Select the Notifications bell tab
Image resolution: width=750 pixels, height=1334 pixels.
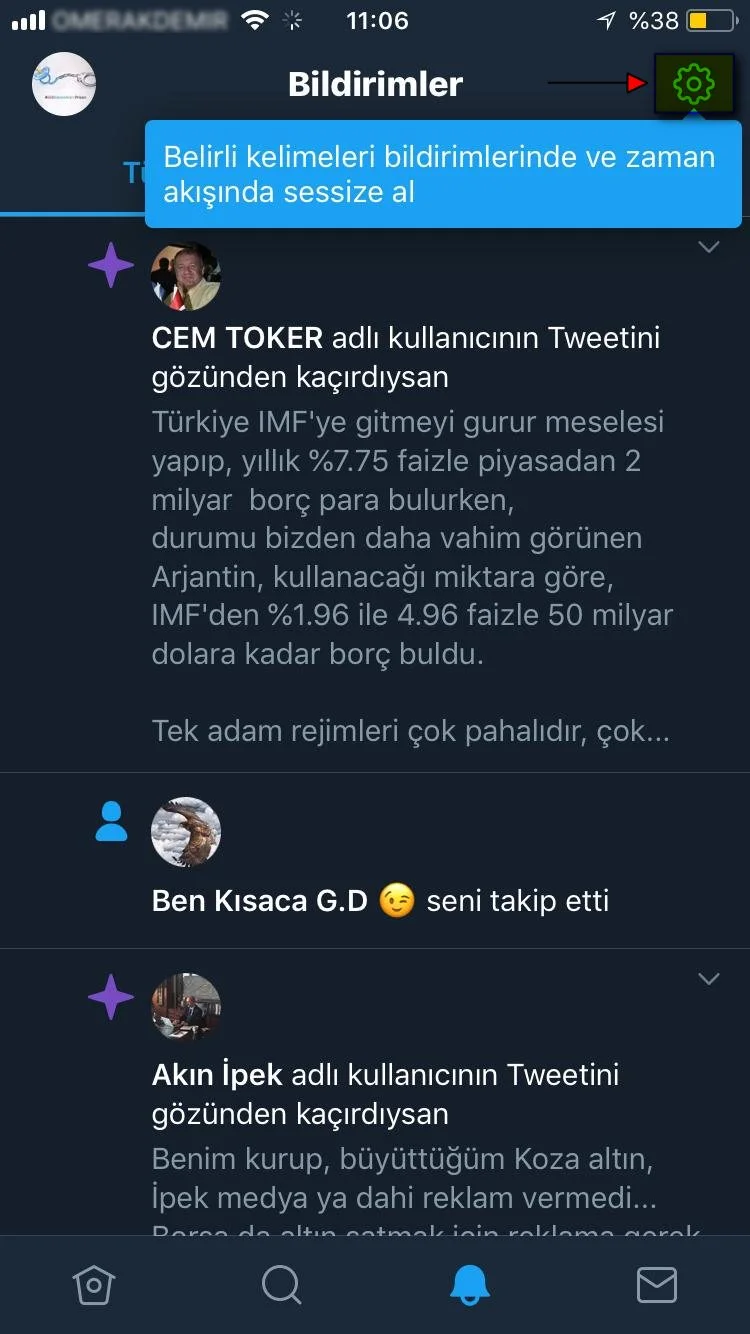tap(469, 1285)
